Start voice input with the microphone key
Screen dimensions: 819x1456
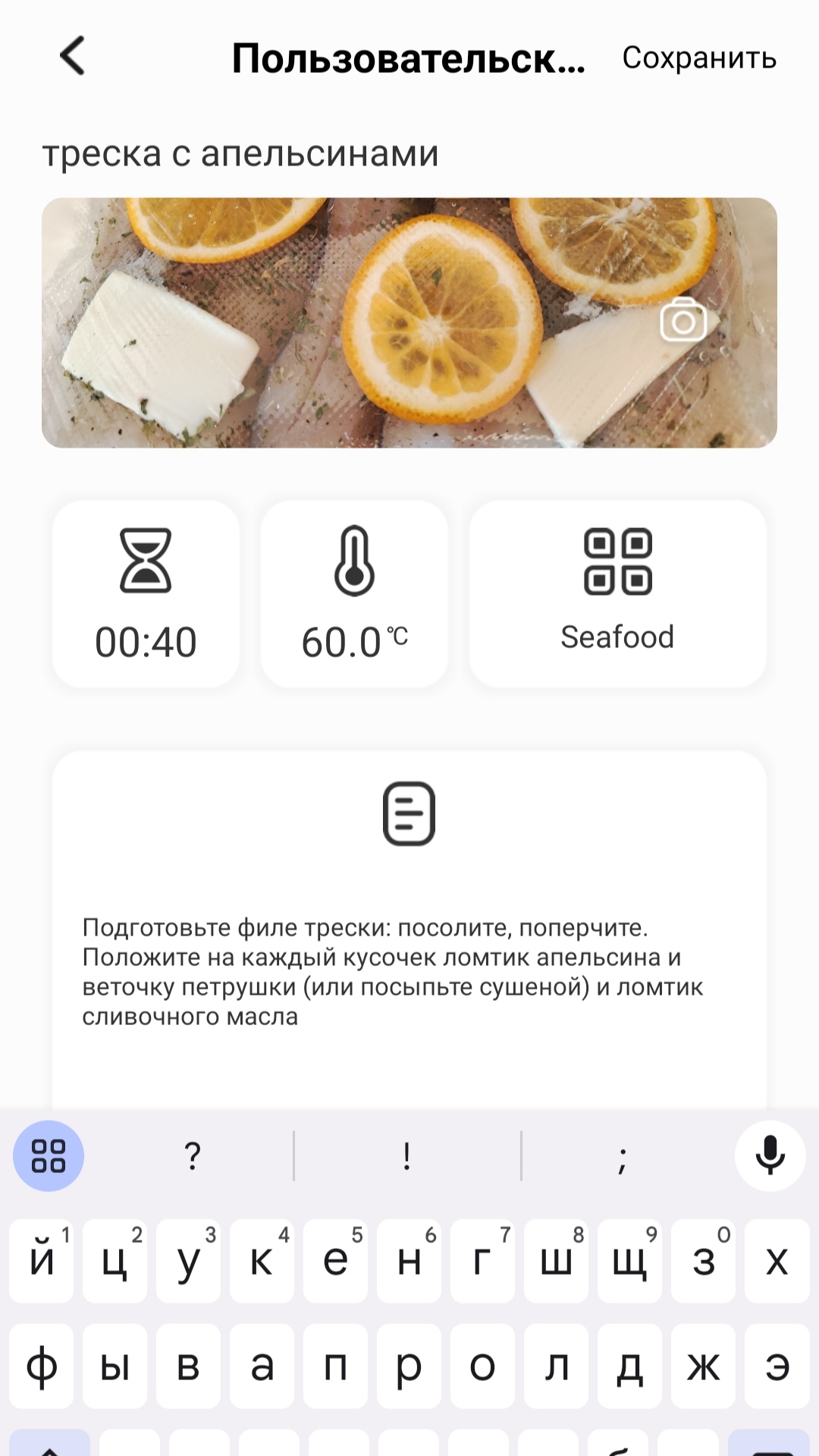tap(770, 1156)
